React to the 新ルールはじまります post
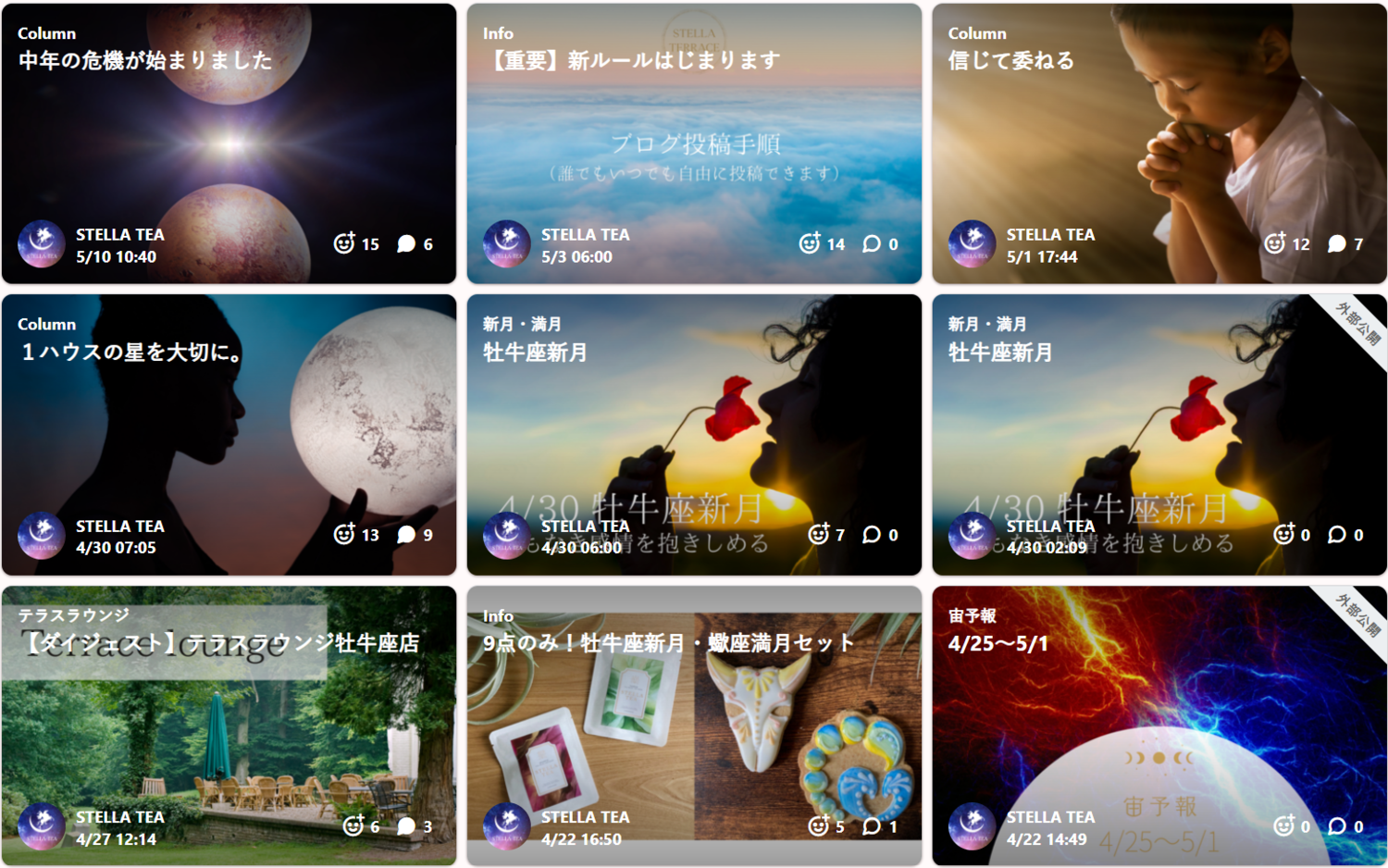This screenshot has width=1388, height=868. 810,243
